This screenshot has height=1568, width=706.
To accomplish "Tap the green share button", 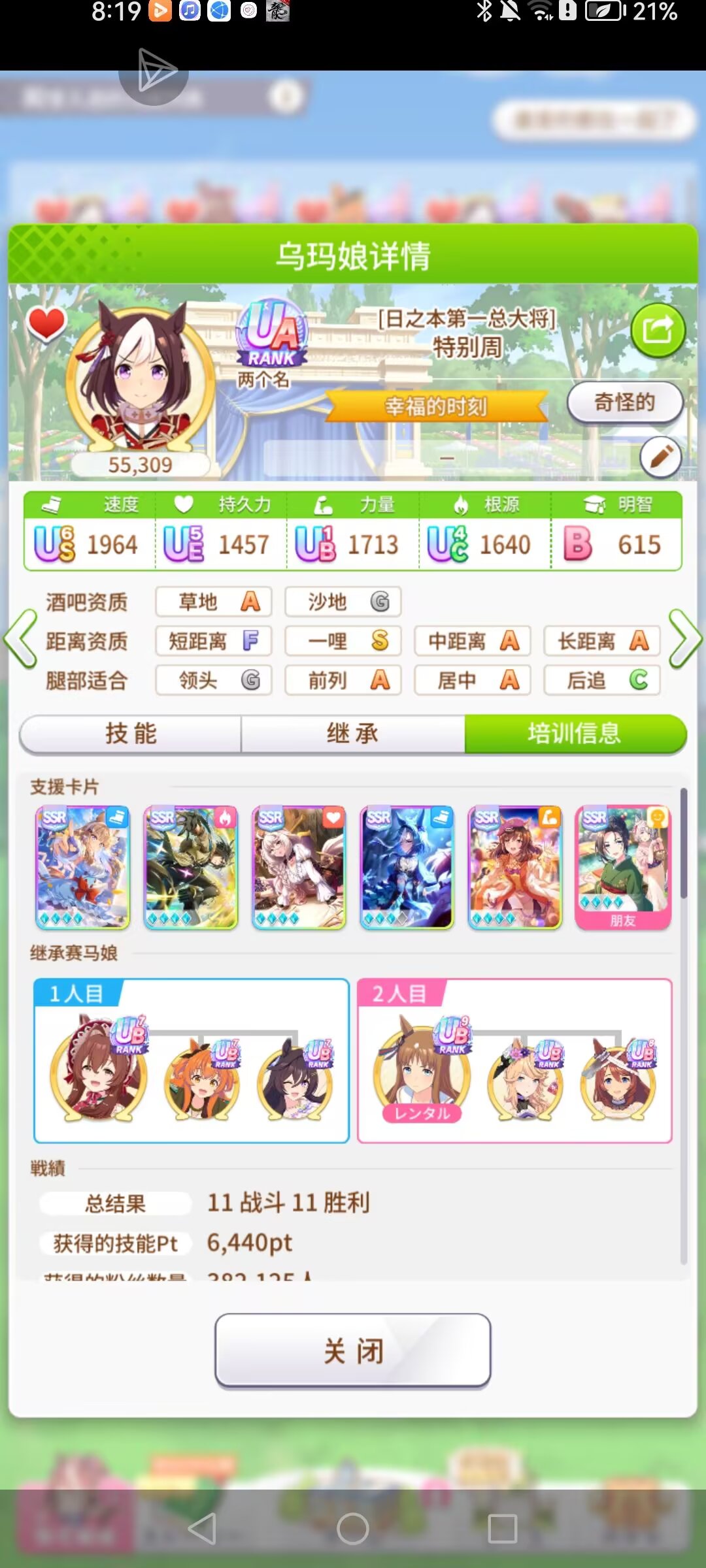I will pyautogui.click(x=658, y=330).
